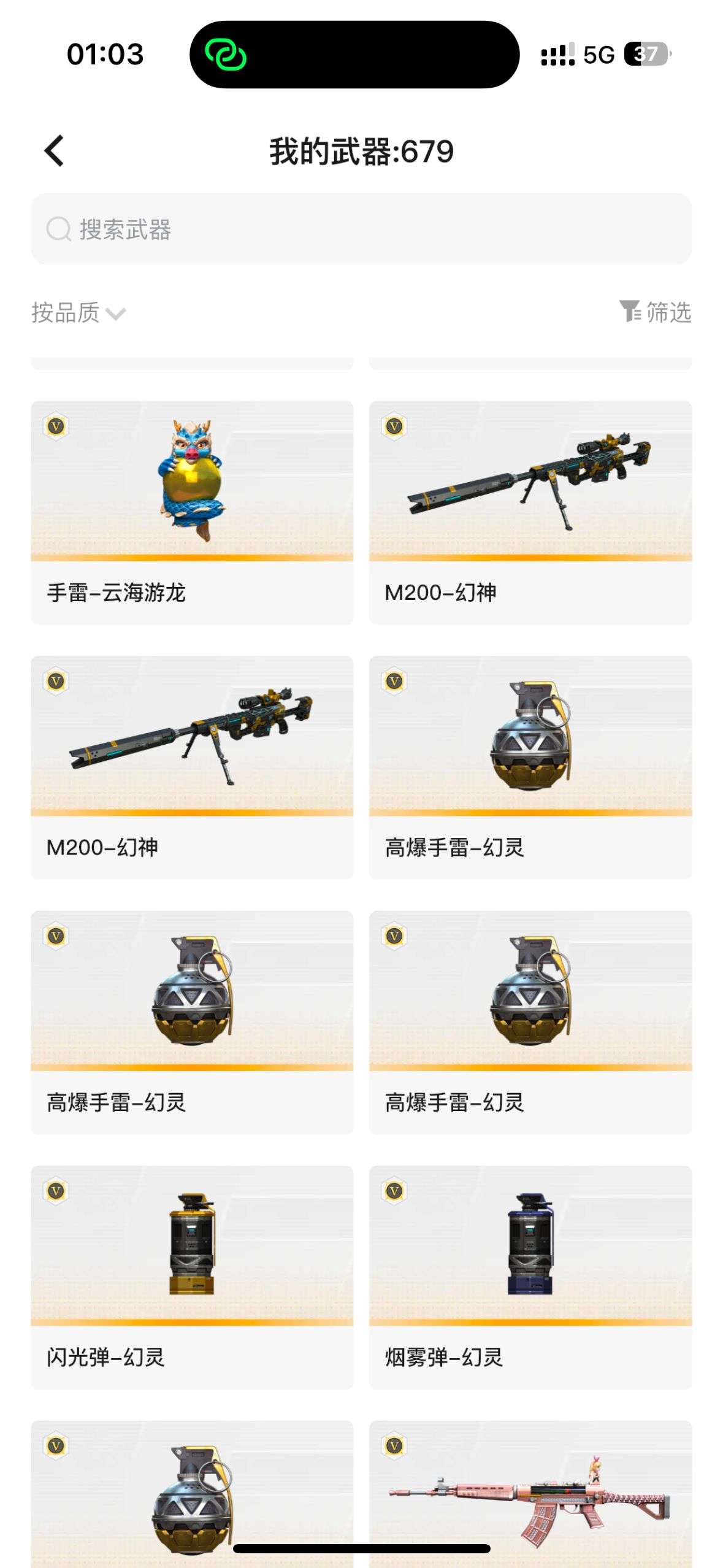View the 闪光弹-幻灵 flashbang card
This screenshot has height=1568, width=723.
click(x=192, y=1277)
